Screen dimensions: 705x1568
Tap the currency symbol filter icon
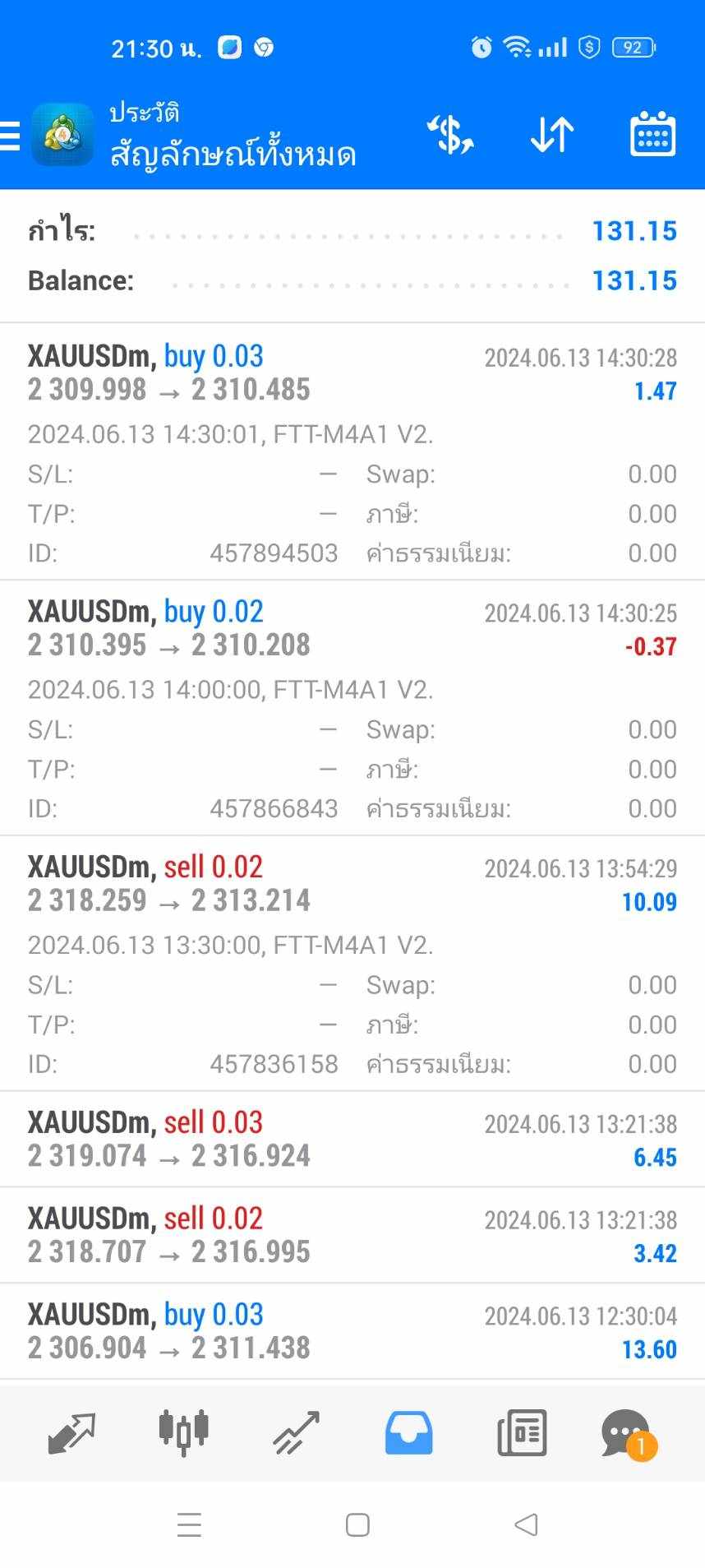tap(450, 135)
